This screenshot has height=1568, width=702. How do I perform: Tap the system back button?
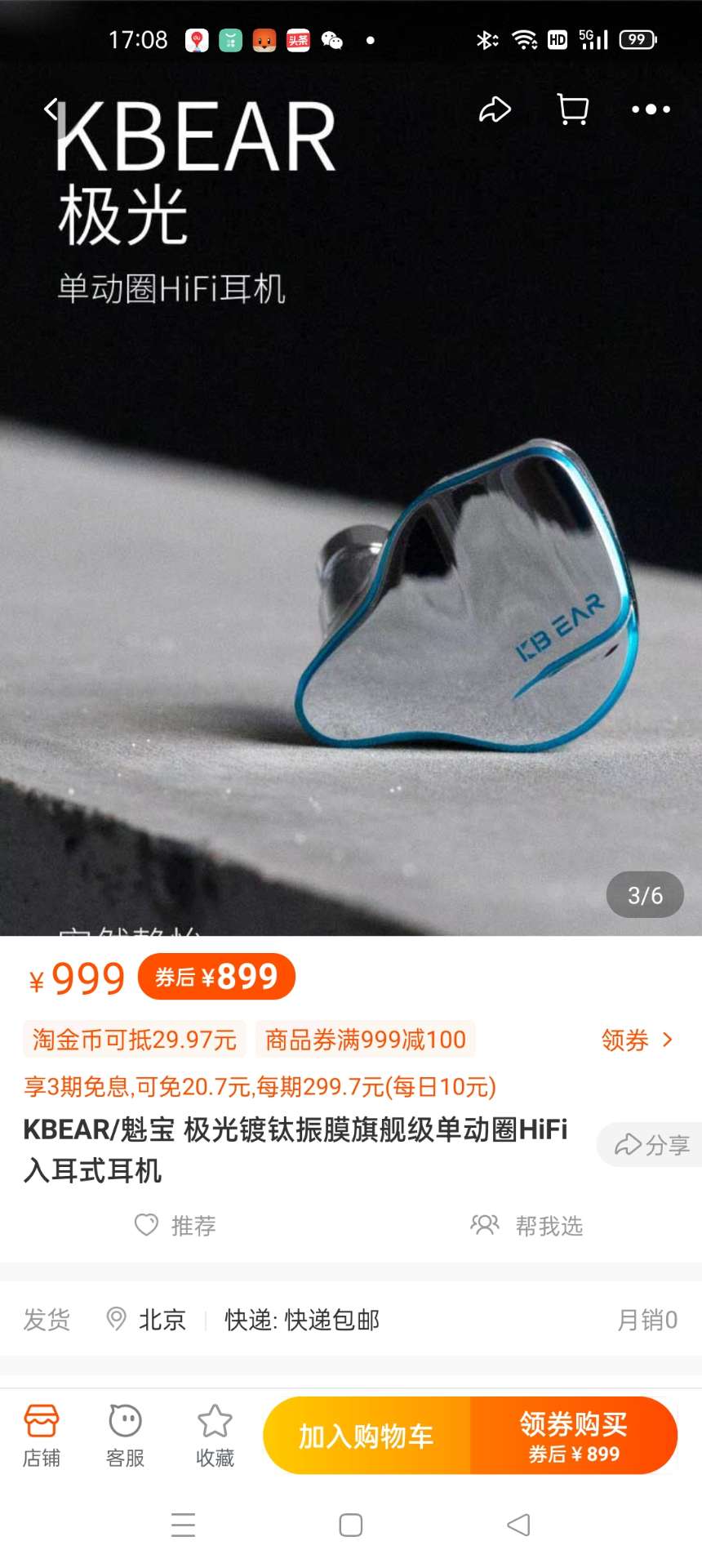(518, 1525)
